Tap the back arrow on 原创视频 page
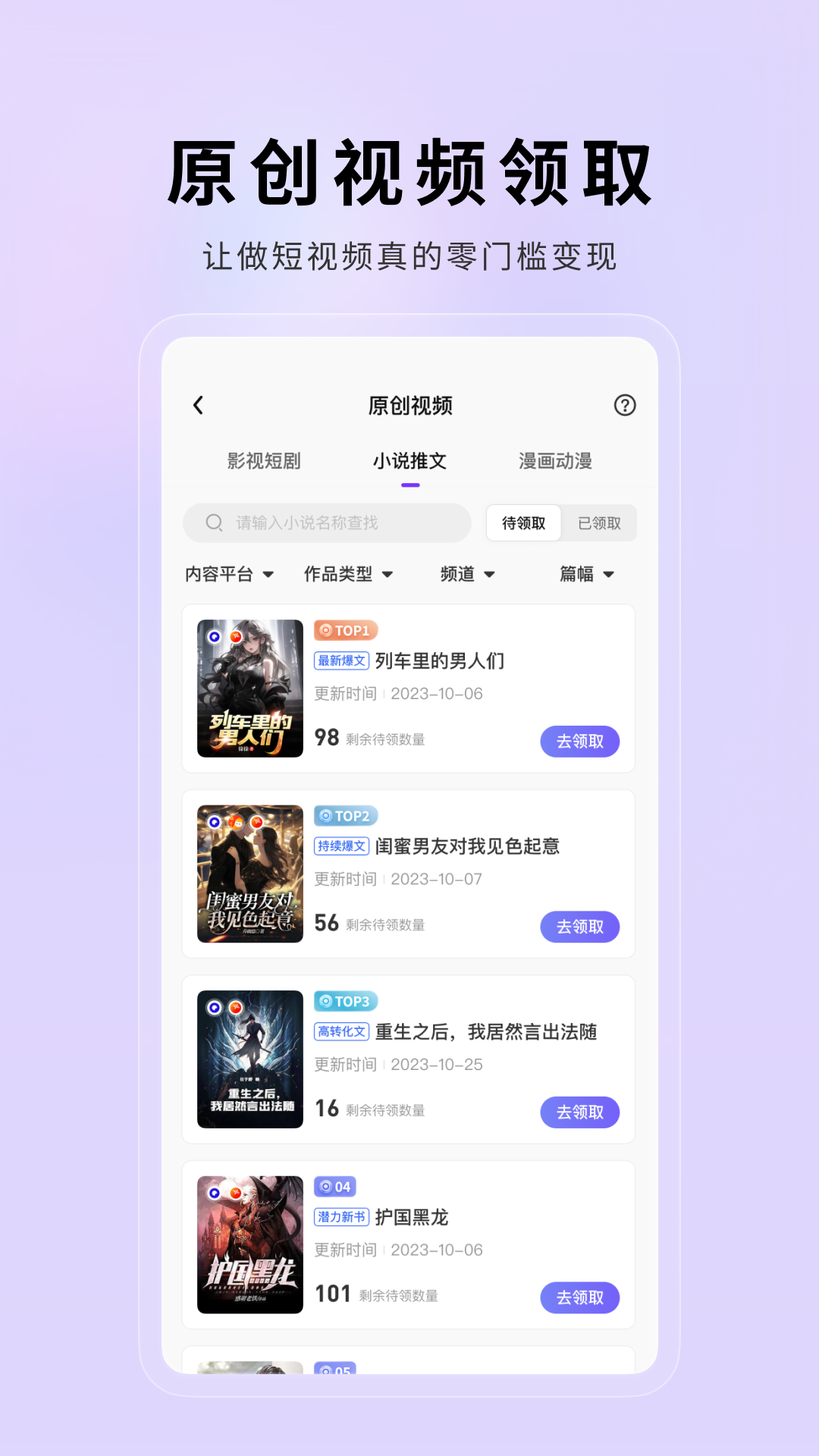This screenshot has height=1456, width=819. click(199, 406)
